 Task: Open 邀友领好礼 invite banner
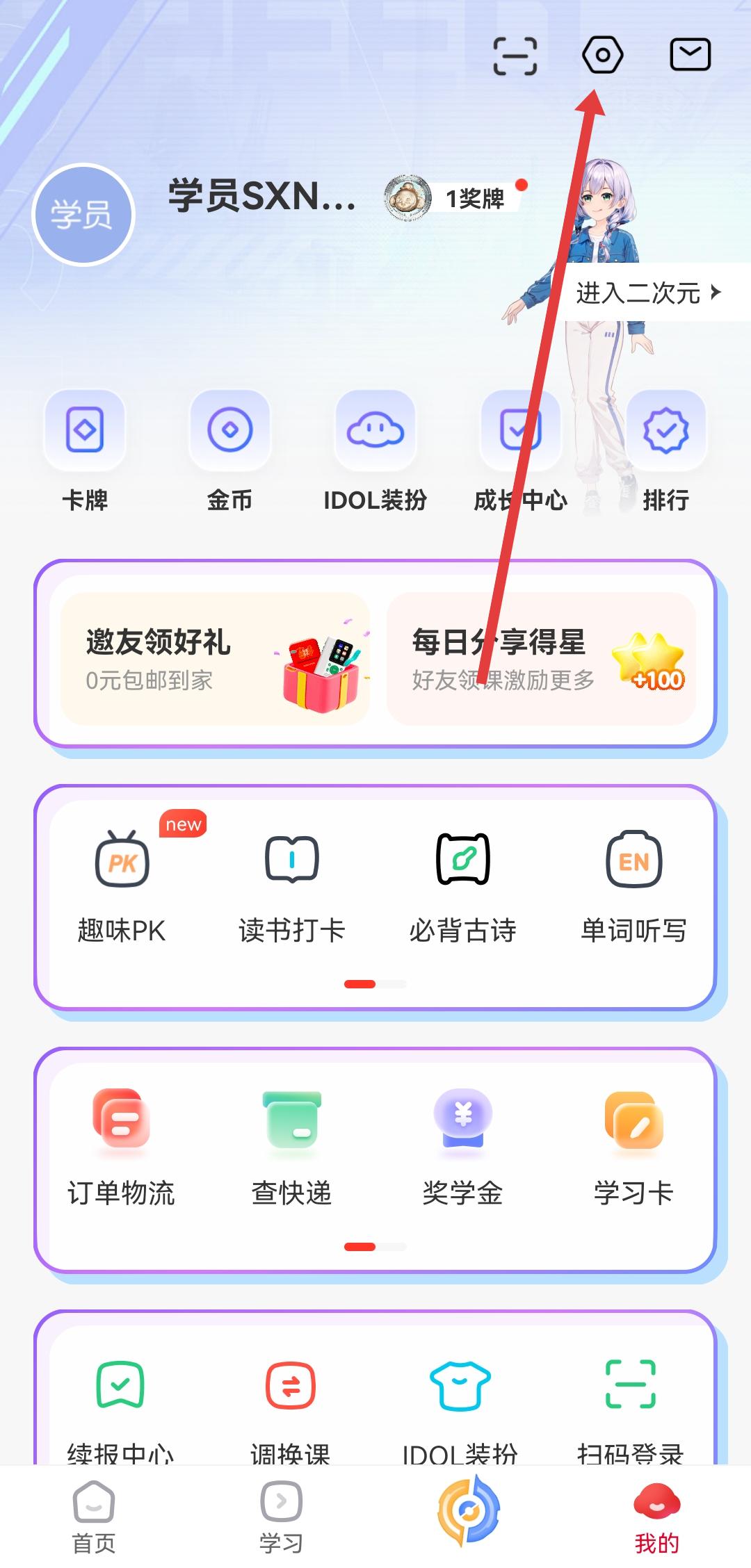pyautogui.click(x=215, y=658)
